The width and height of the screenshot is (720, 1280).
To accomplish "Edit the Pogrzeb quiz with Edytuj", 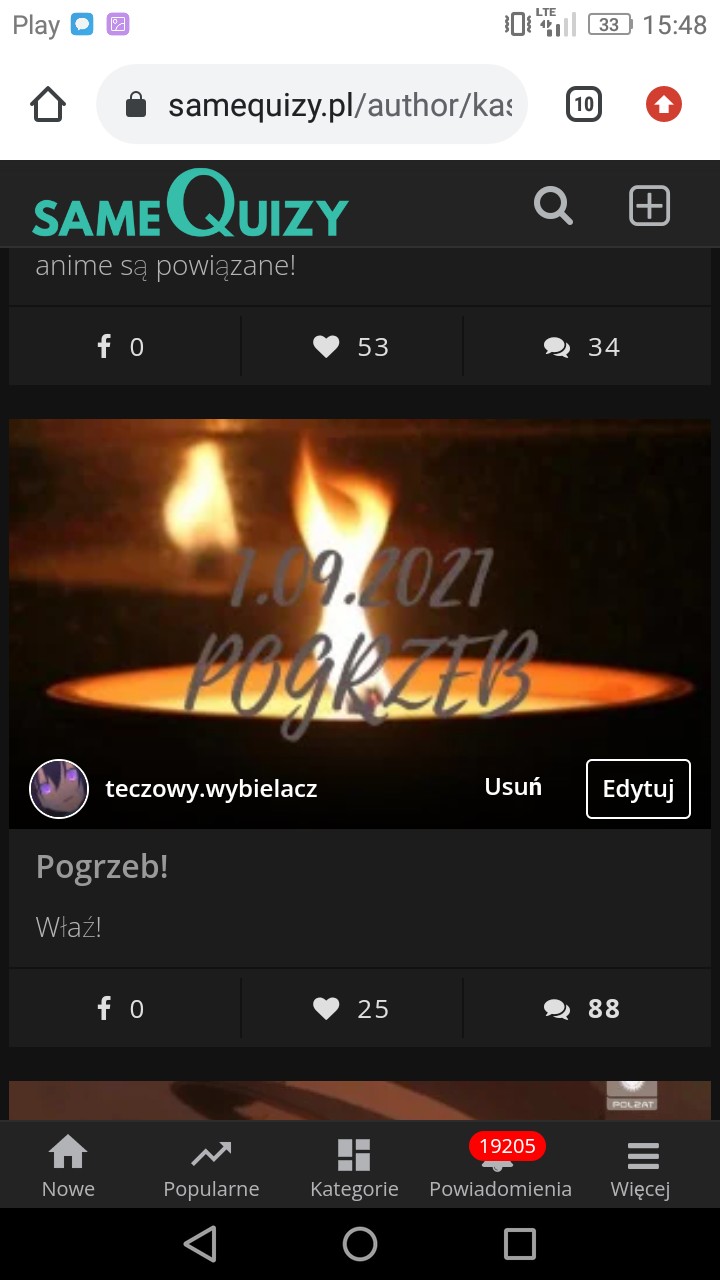I will click(x=638, y=789).
